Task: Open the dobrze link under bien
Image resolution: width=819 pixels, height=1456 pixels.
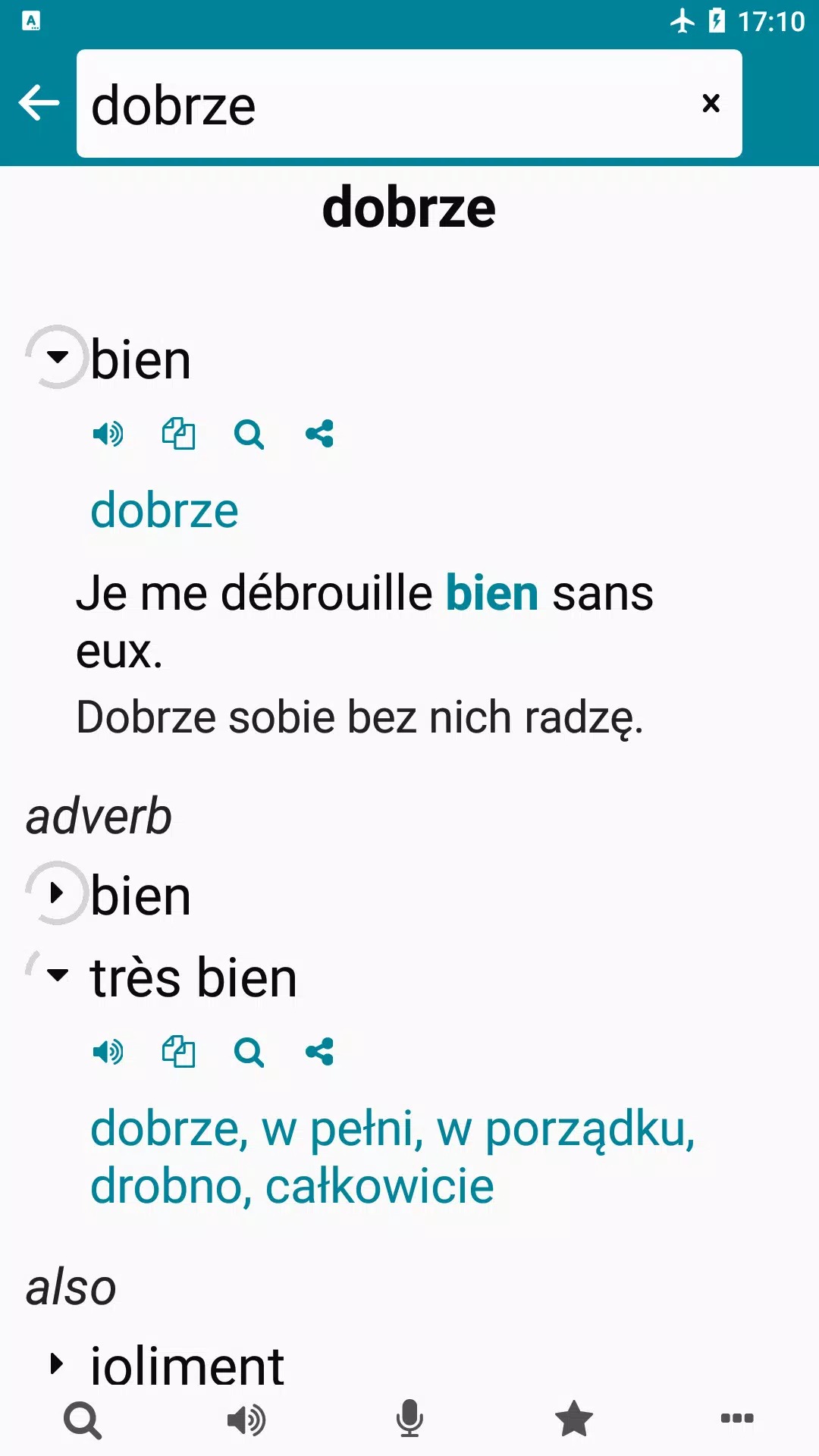Action: click(165, 510)
